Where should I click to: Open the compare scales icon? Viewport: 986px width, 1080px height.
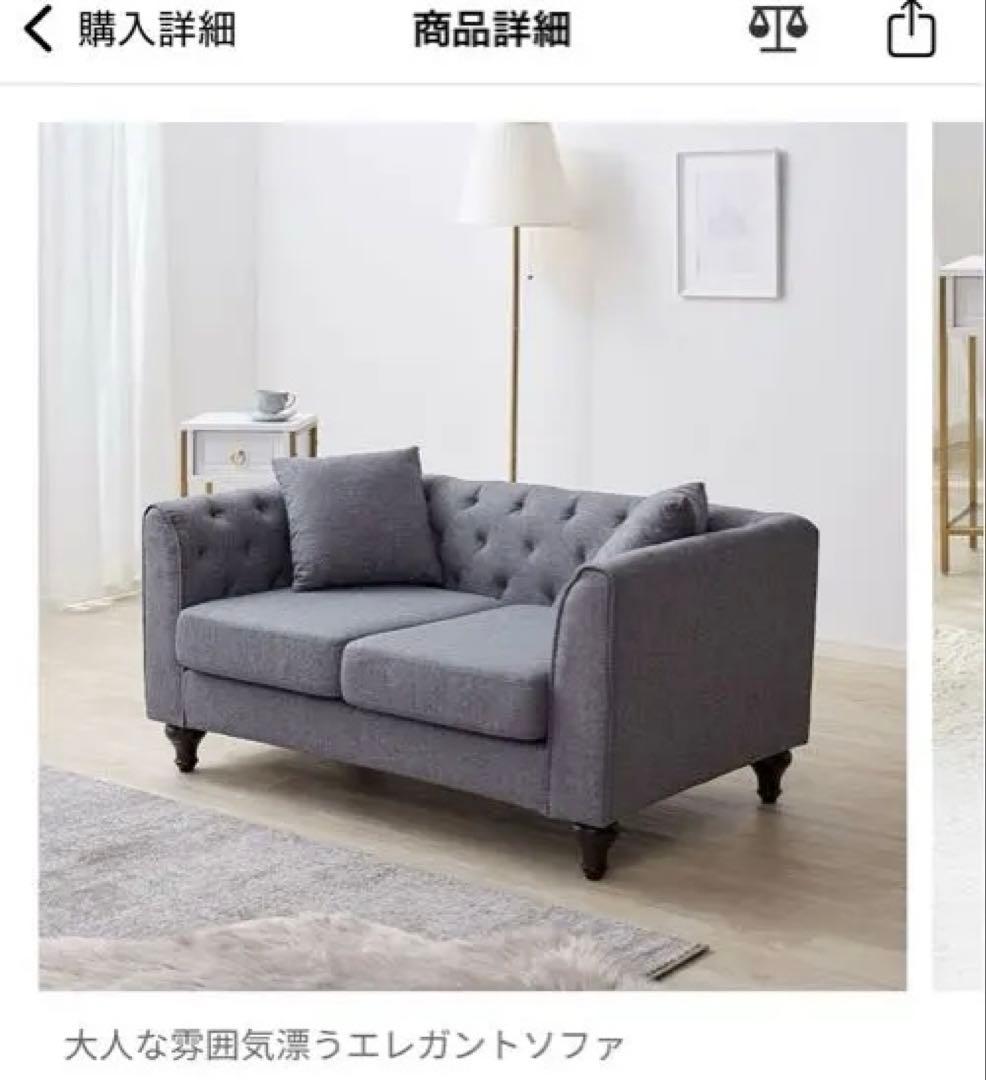coord(777,30)
